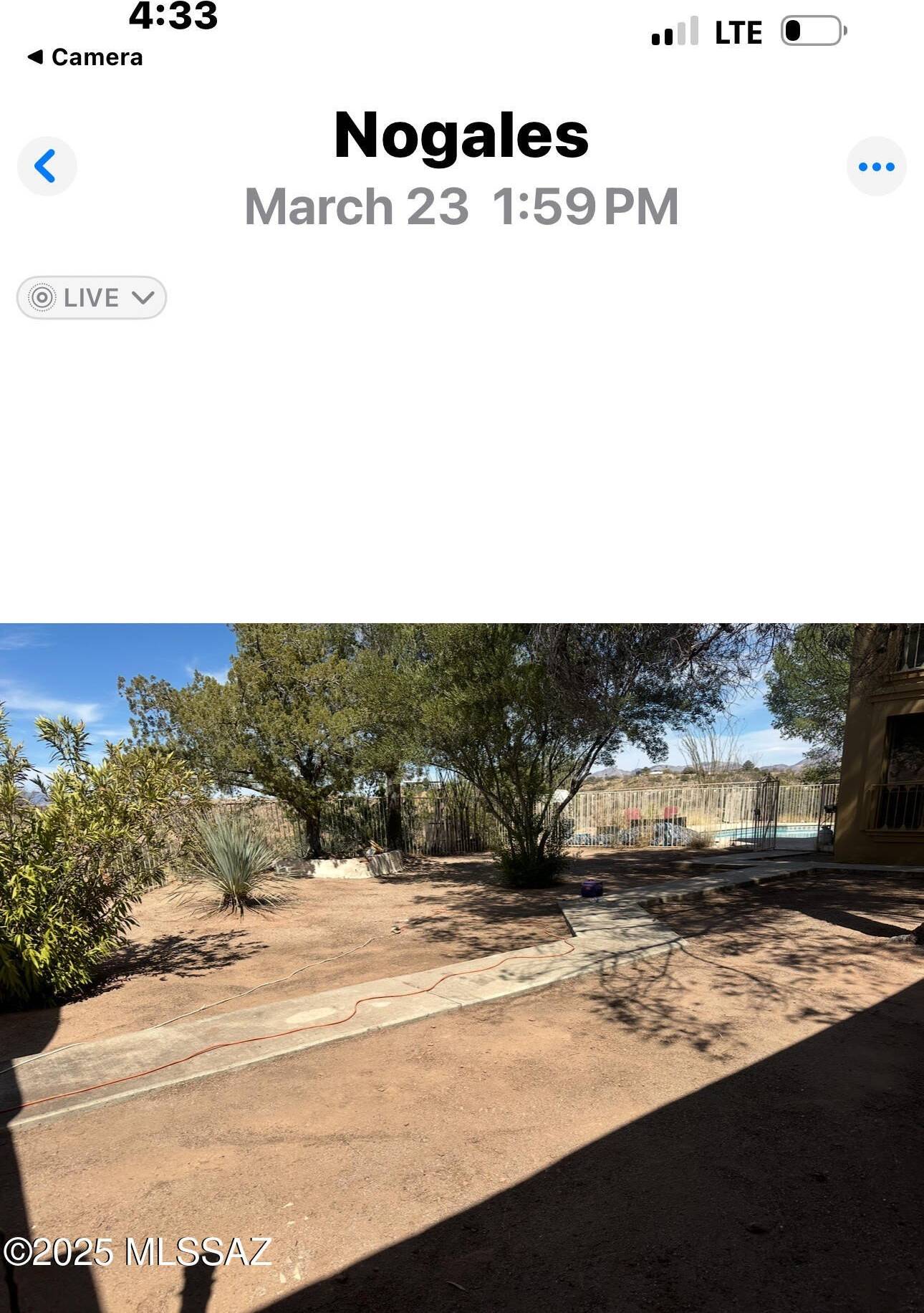Viewport: 924px width, 1313px height.
Task: Return to the Camera app
Action: tap(85, 57)
